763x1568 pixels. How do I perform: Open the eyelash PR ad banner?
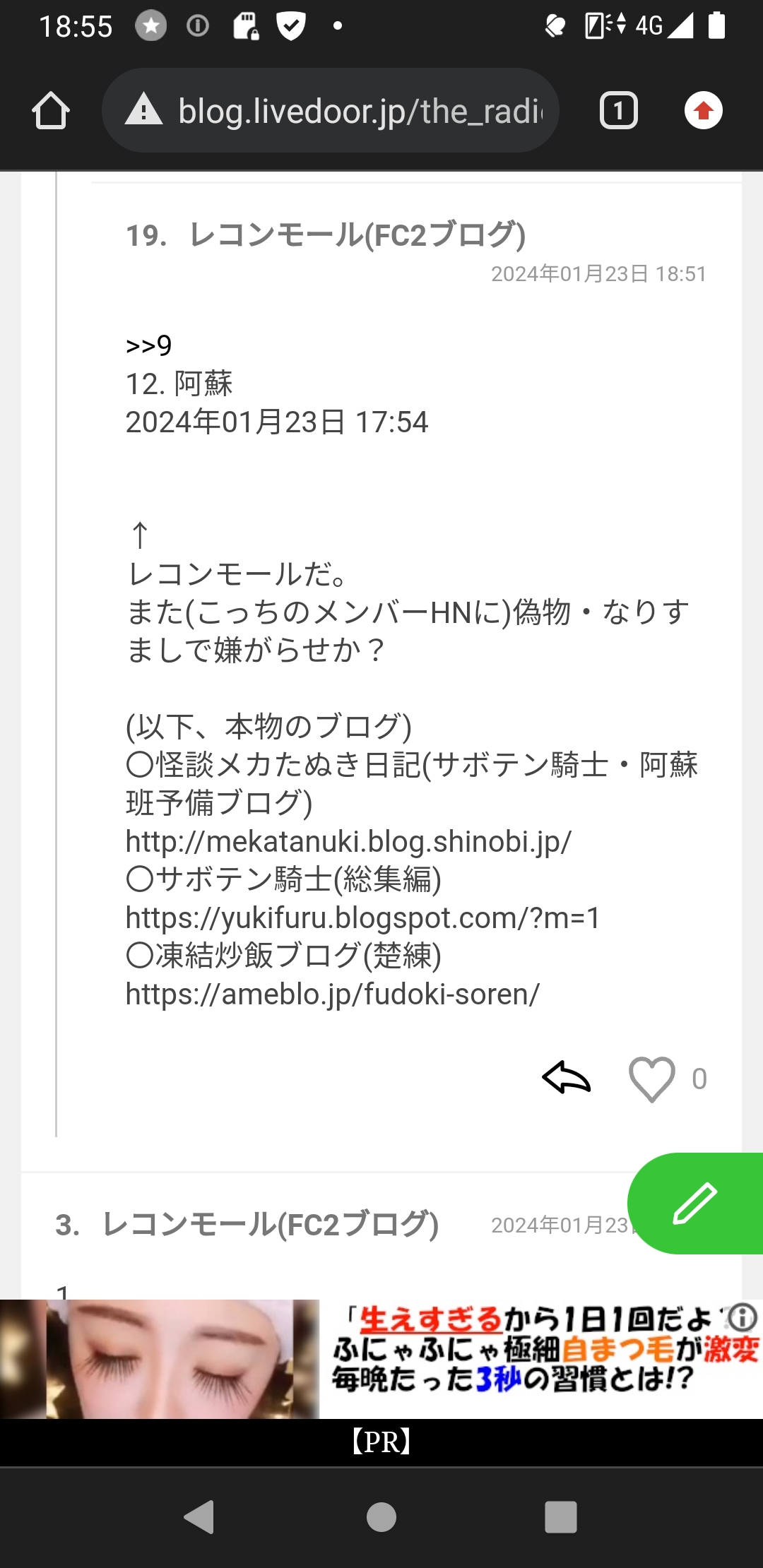tap(381, 1359)
